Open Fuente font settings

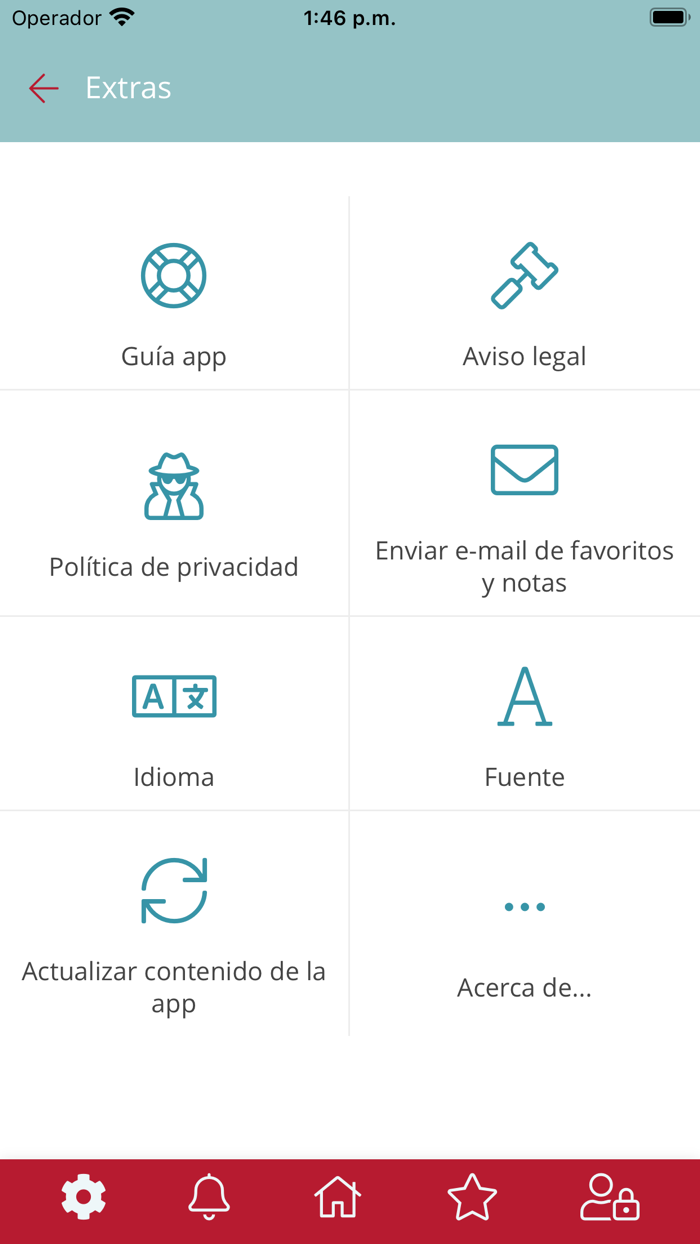click(525, 714)
